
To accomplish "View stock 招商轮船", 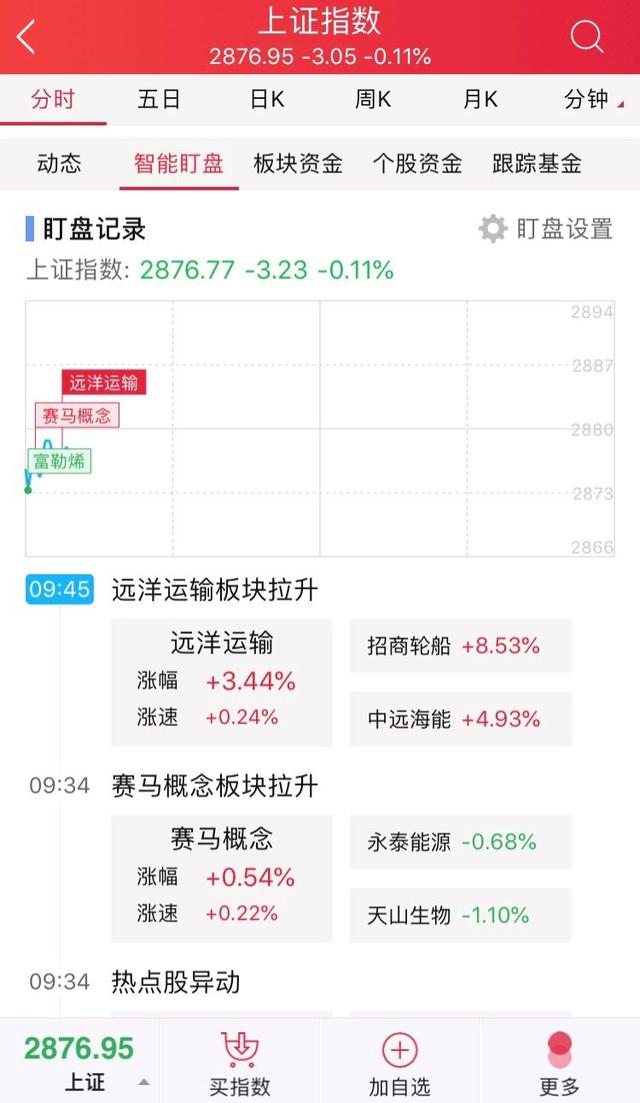I will [461, 646].
